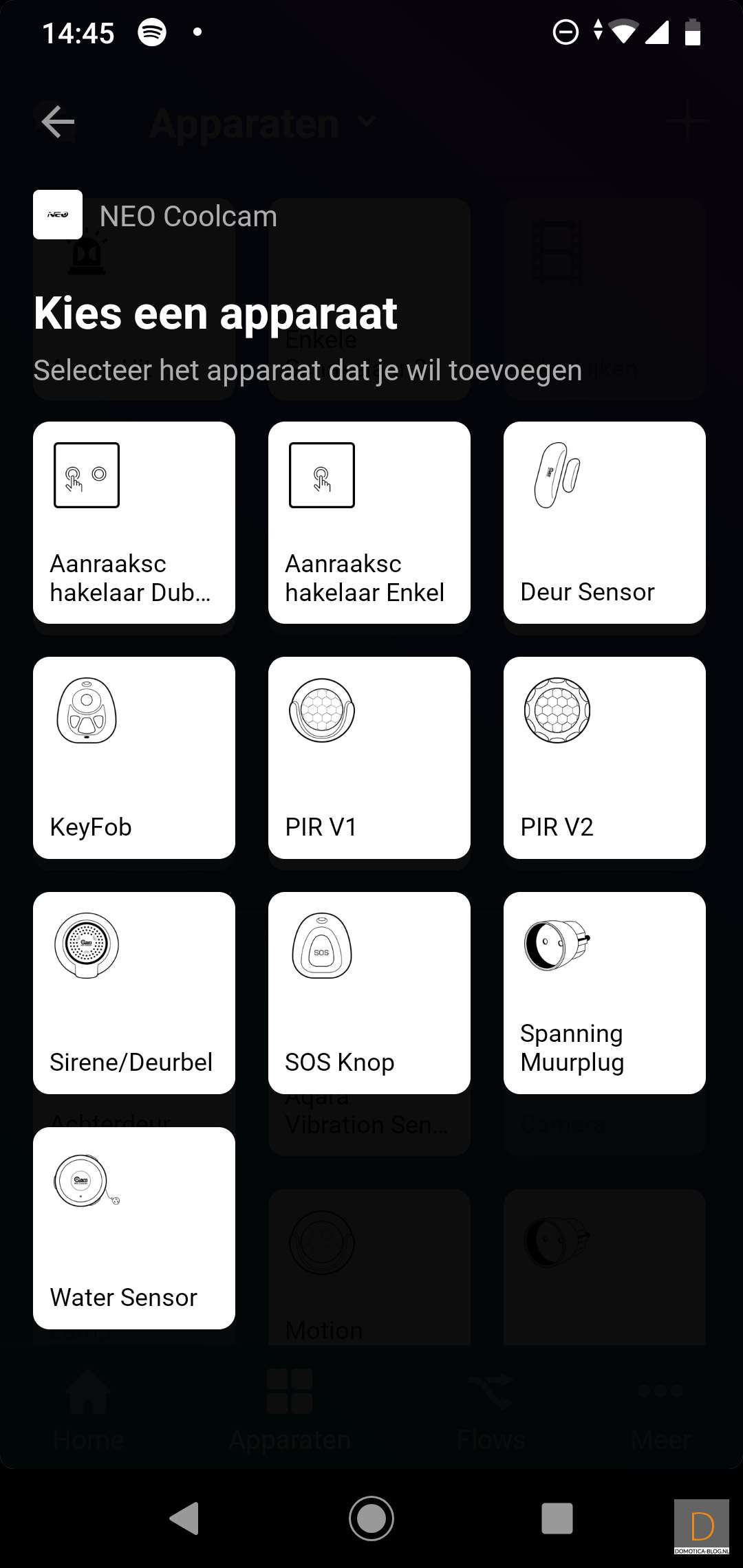Go back using the top arrow
743x1568 pixels.
[x=58, y=122]
